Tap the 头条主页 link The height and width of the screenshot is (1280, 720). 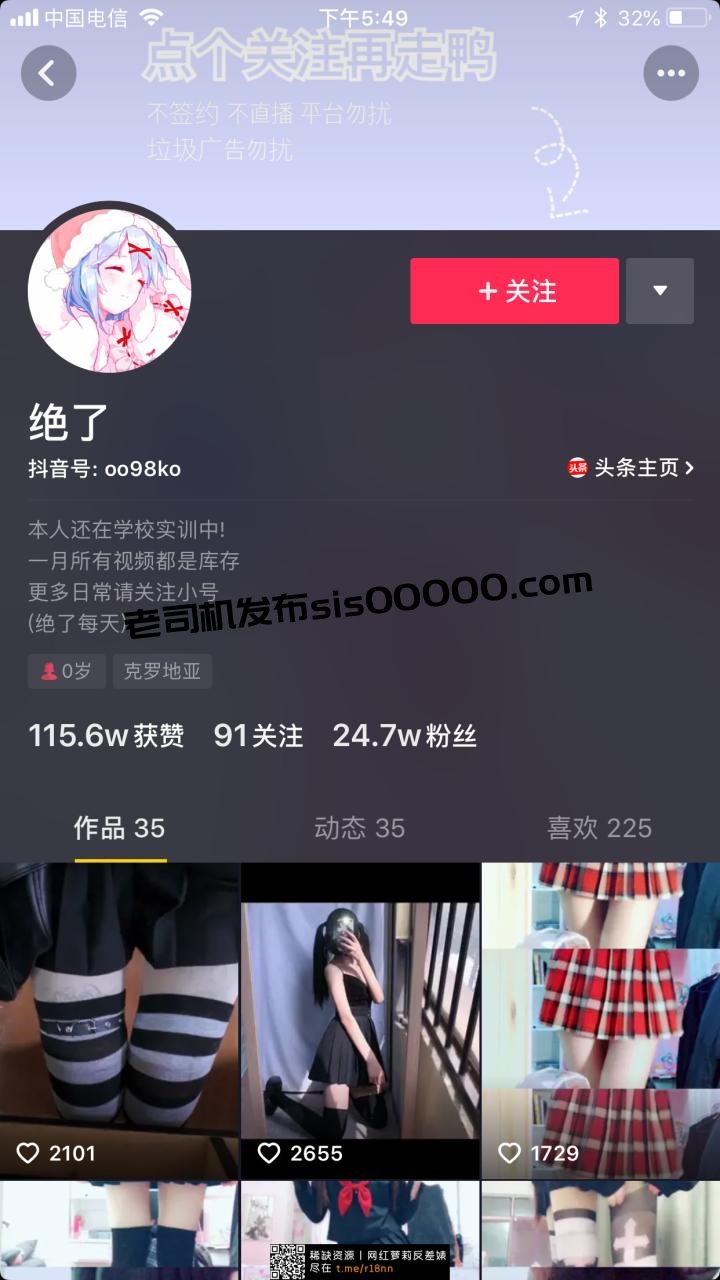635,468
